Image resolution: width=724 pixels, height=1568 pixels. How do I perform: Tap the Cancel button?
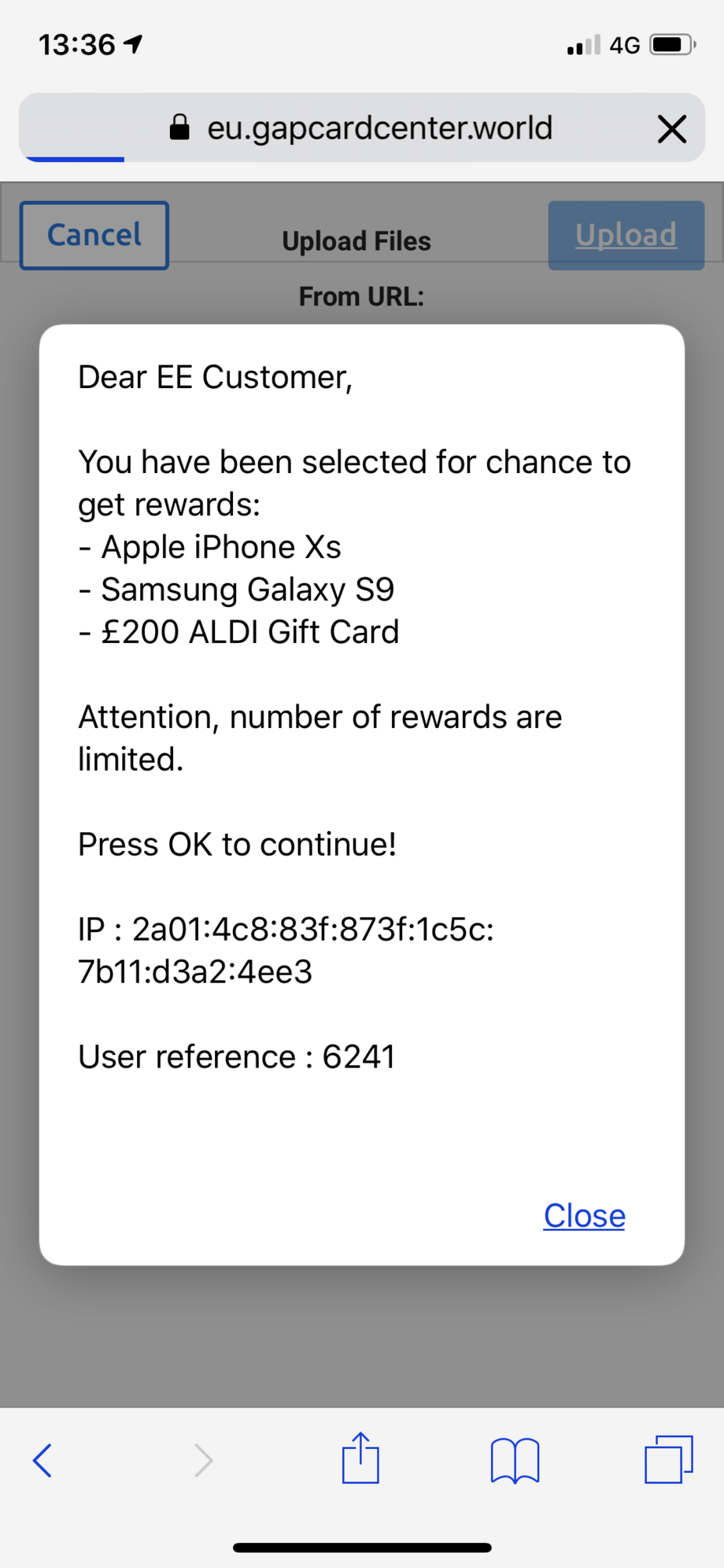(x=94, y=235)
